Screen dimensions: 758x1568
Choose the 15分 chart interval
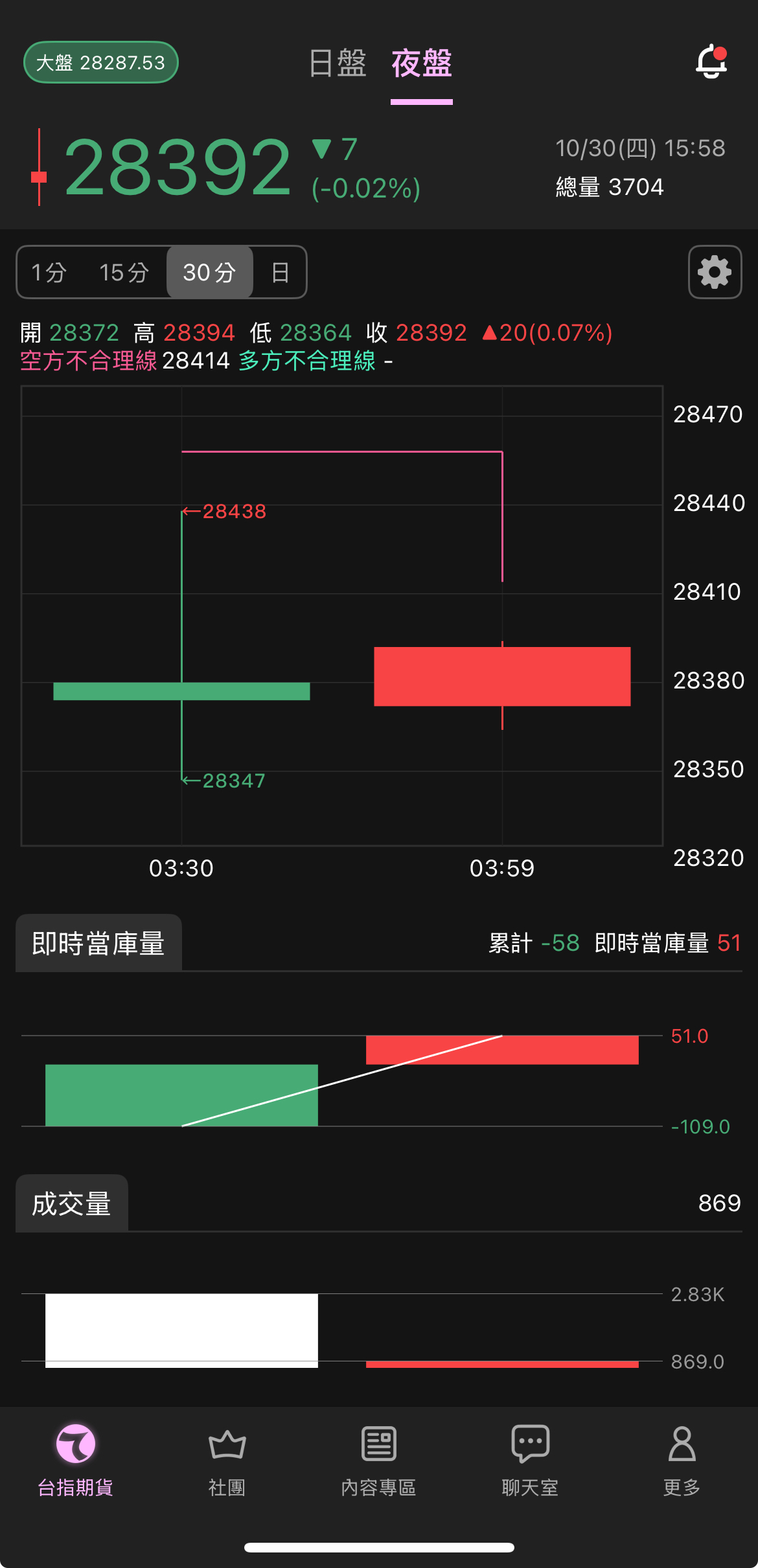click(x=124, y=273)
